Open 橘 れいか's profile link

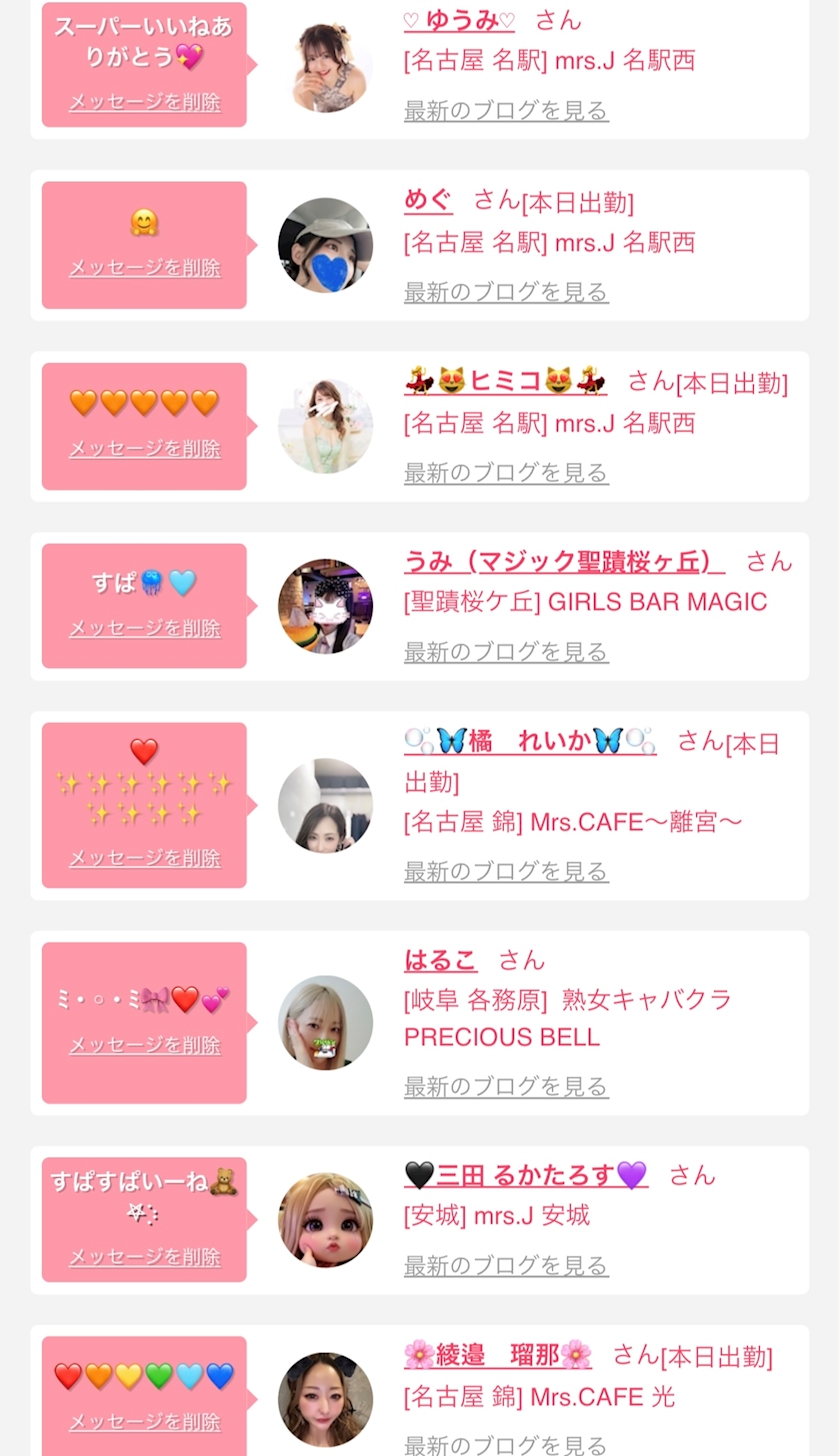coord(530,741)
